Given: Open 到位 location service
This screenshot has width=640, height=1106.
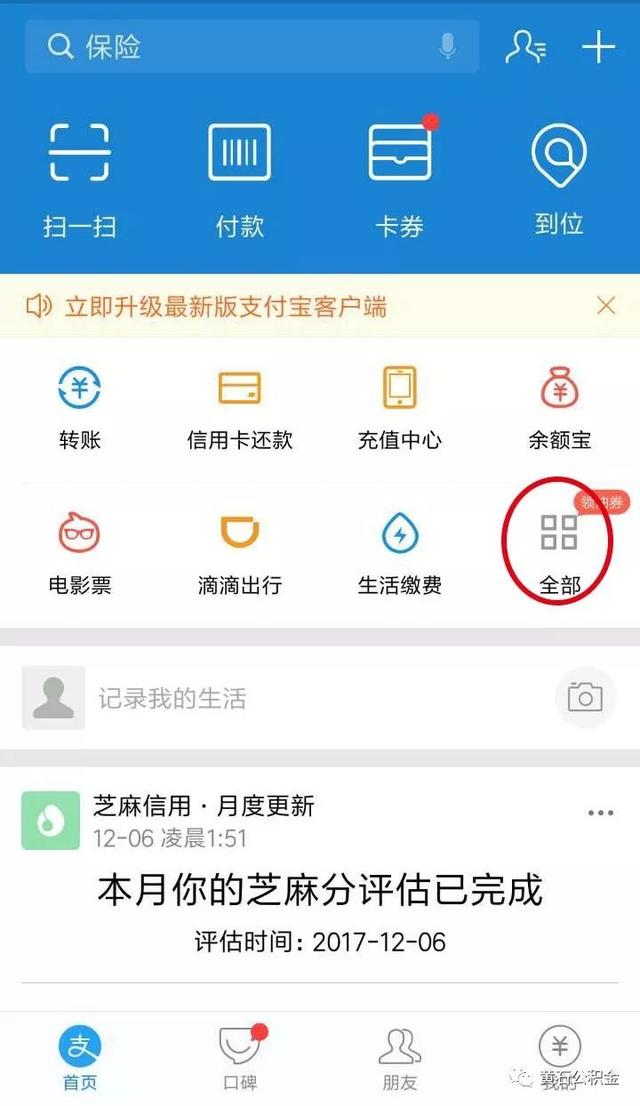Looking at the screenshot, I should (559, 178).
